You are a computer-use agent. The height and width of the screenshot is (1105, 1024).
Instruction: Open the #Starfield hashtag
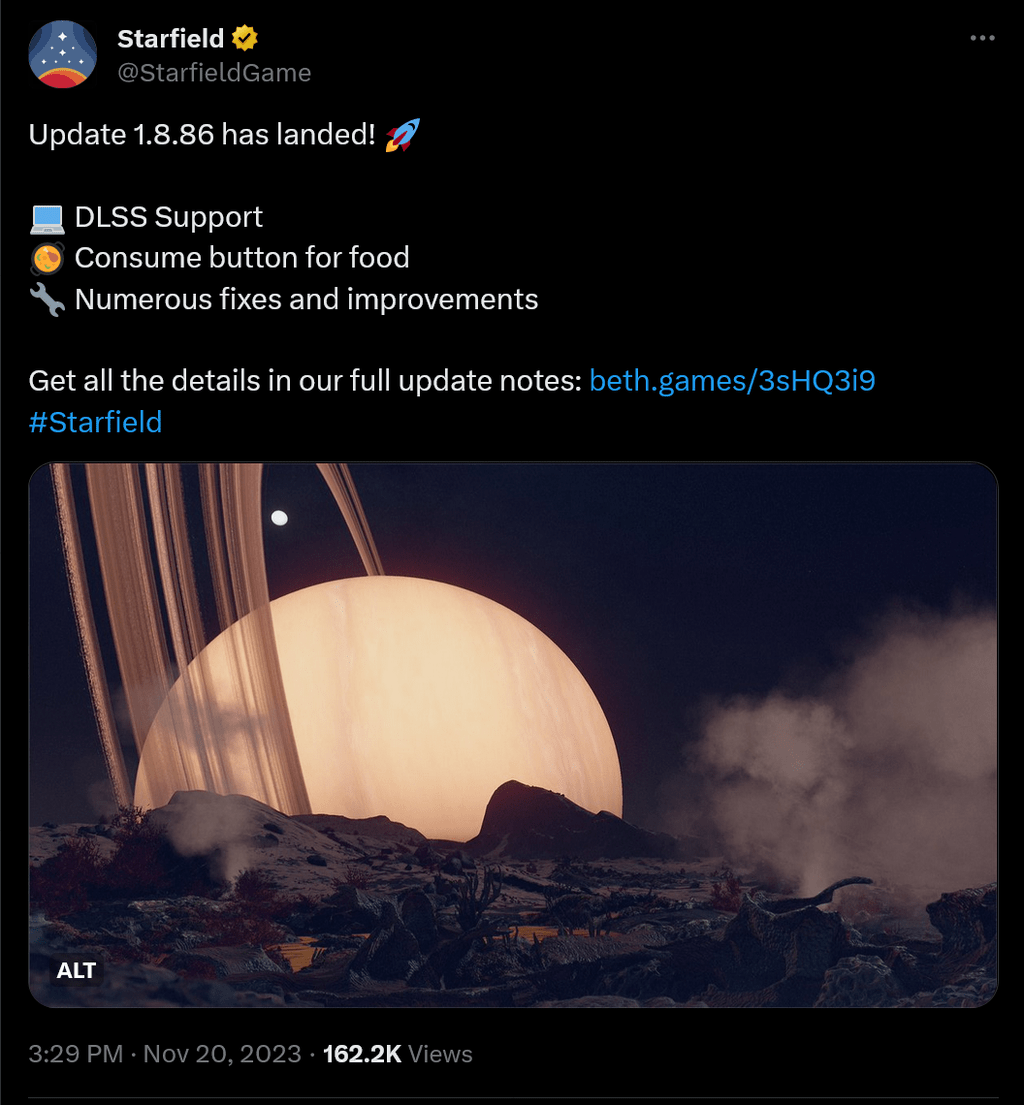click(96, 422)
